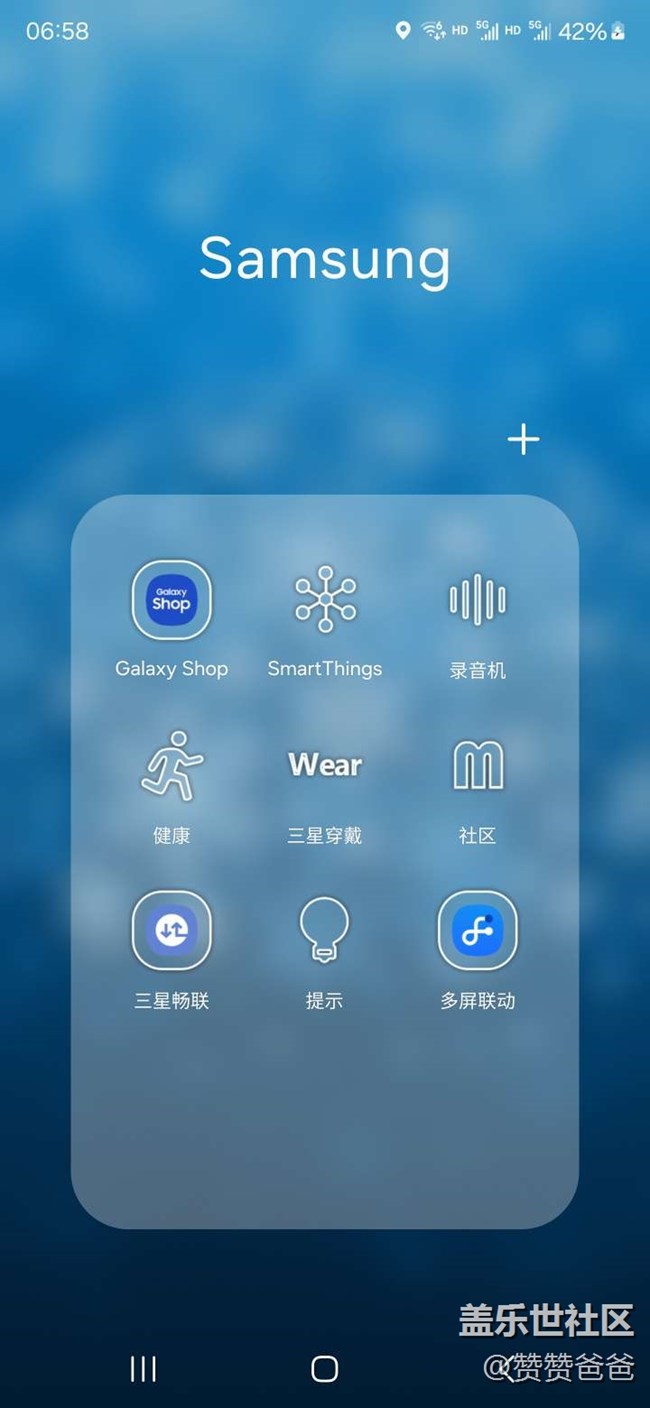
Task: Launch SmartThings
Action: (324, 601)
